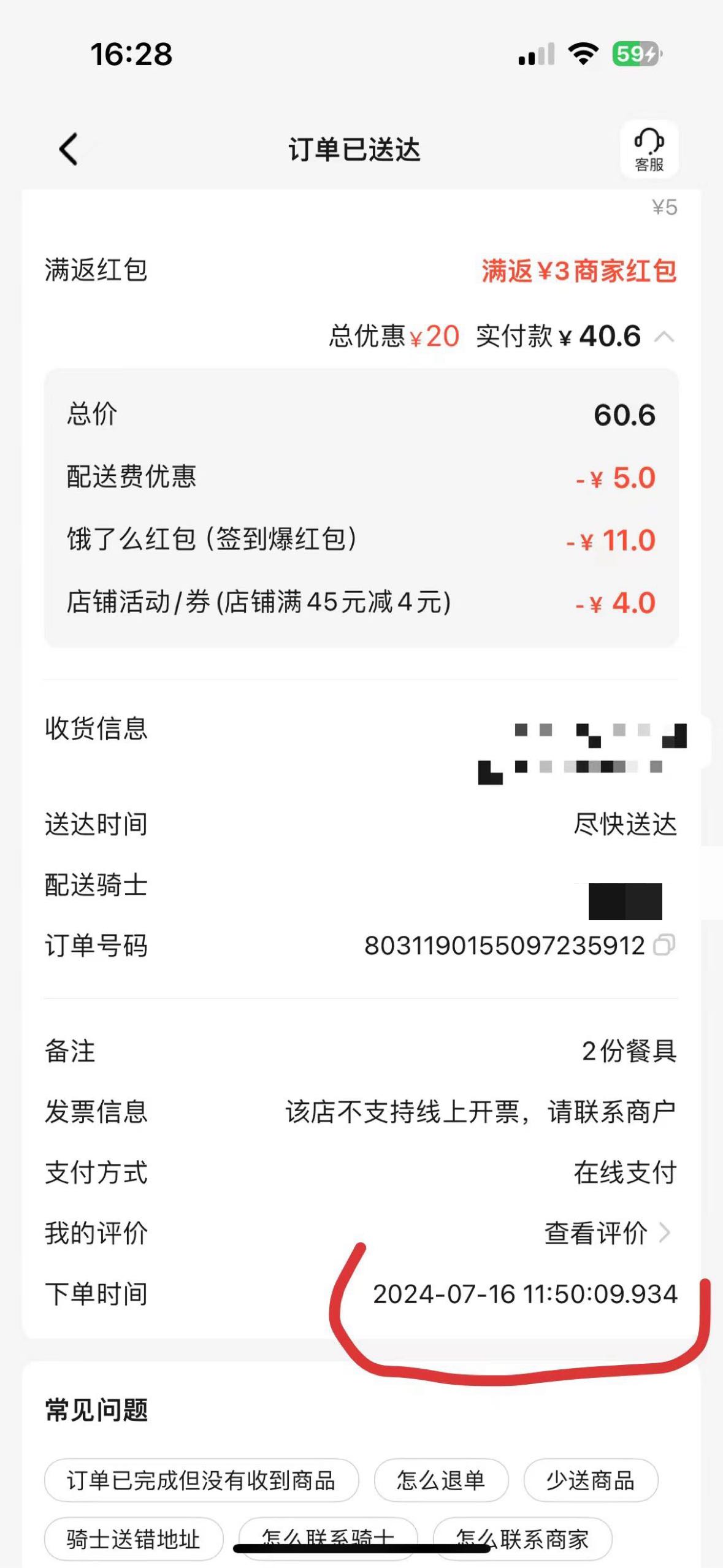Copy the 订单号码 order number
Viewport: 723px width, 1568px height.
click(x=664, y=945)
